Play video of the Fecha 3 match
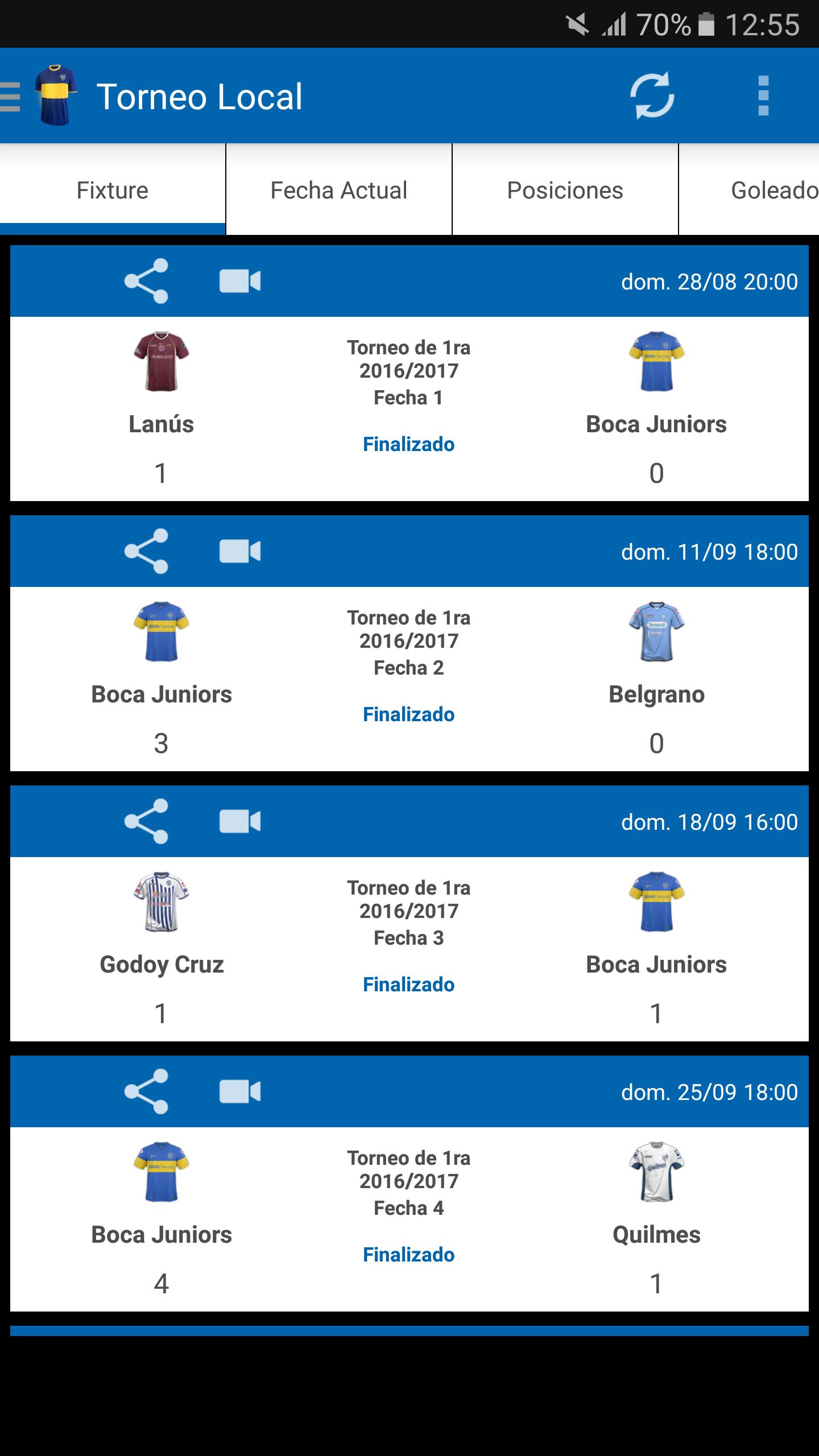This screenshot has width=819, height=1456. pos(240,821)
